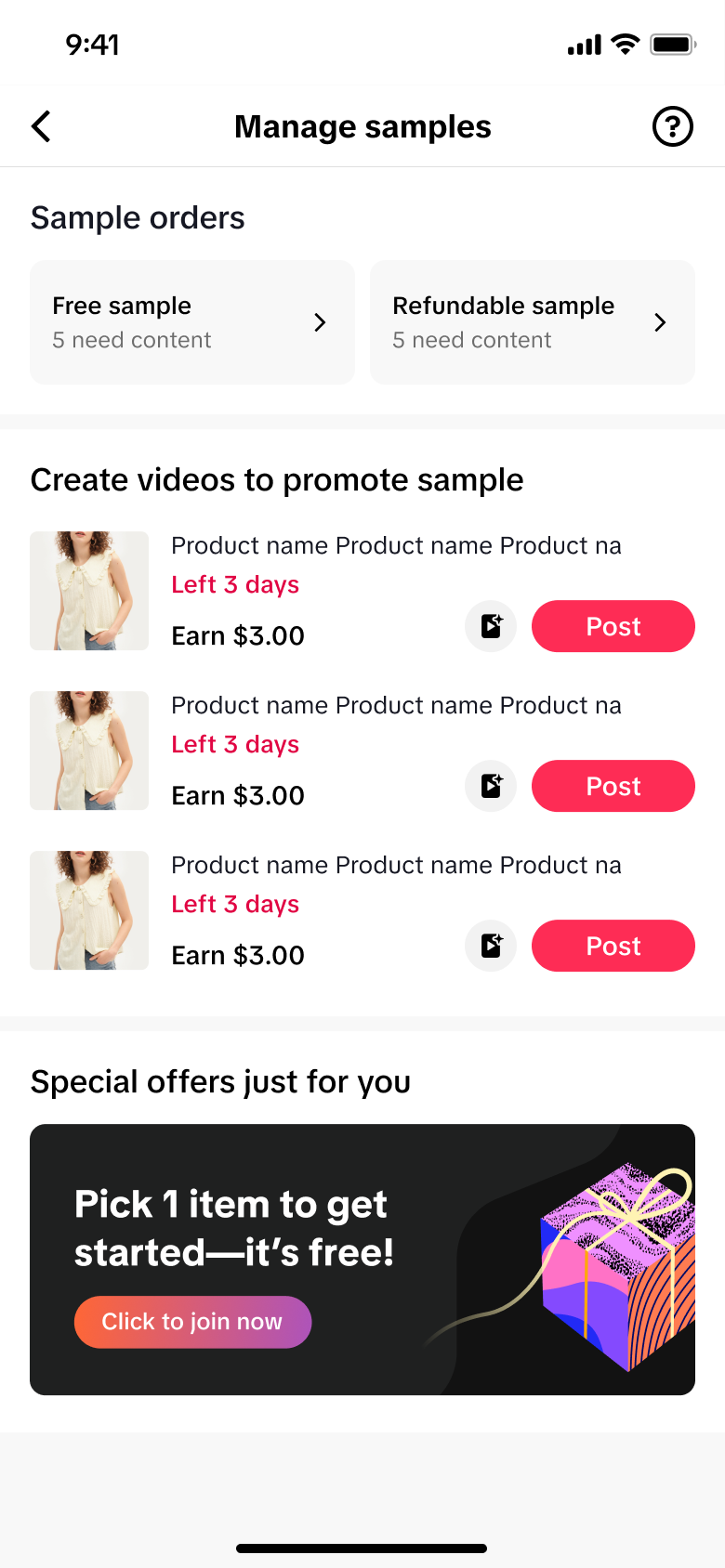725x1568 pixels.
Task: Go back from Manage samples
Action: 41,126
